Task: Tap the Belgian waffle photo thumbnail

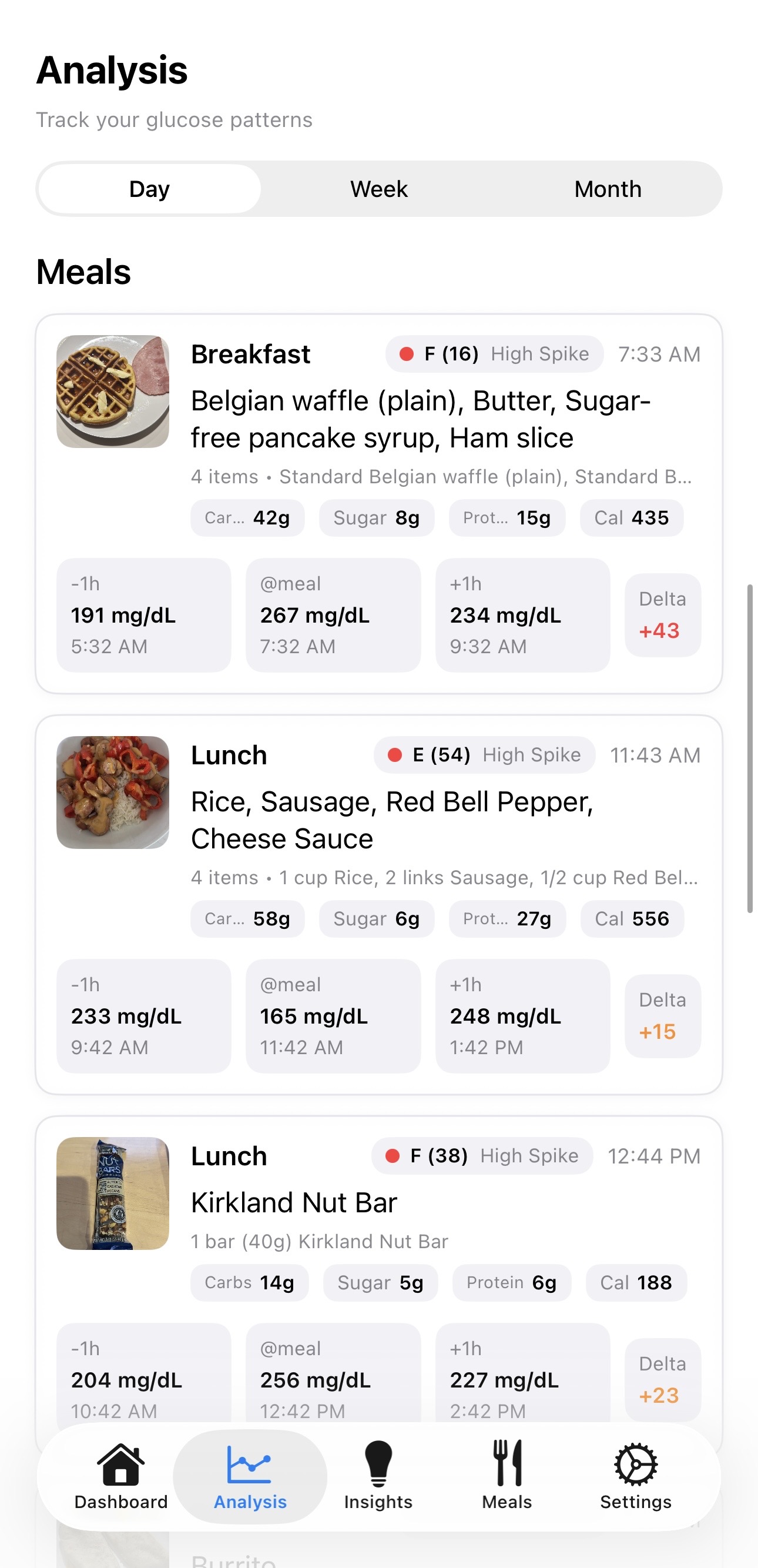Action: pos(113,391)
